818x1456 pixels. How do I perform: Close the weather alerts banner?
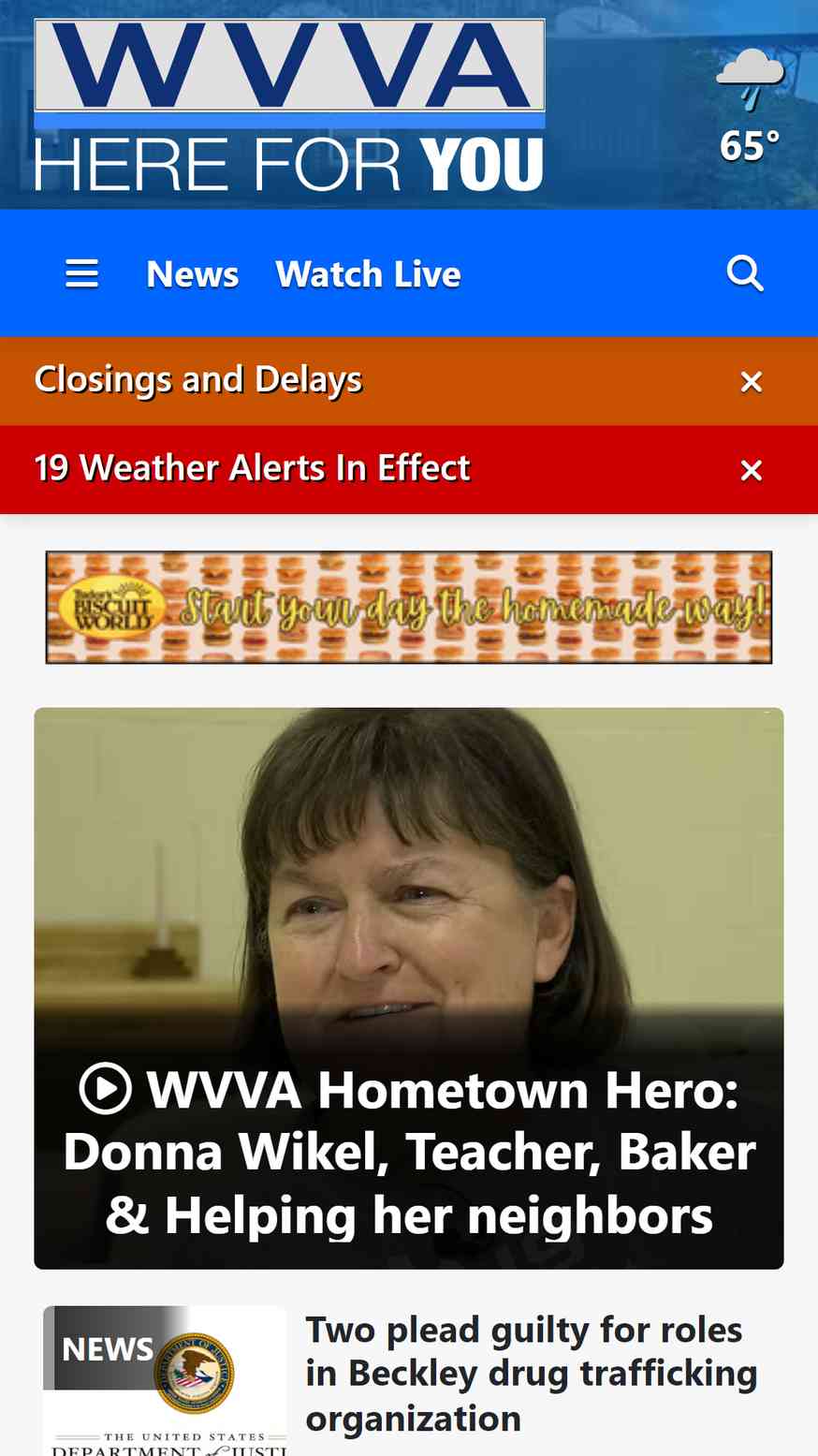point(751,470)
